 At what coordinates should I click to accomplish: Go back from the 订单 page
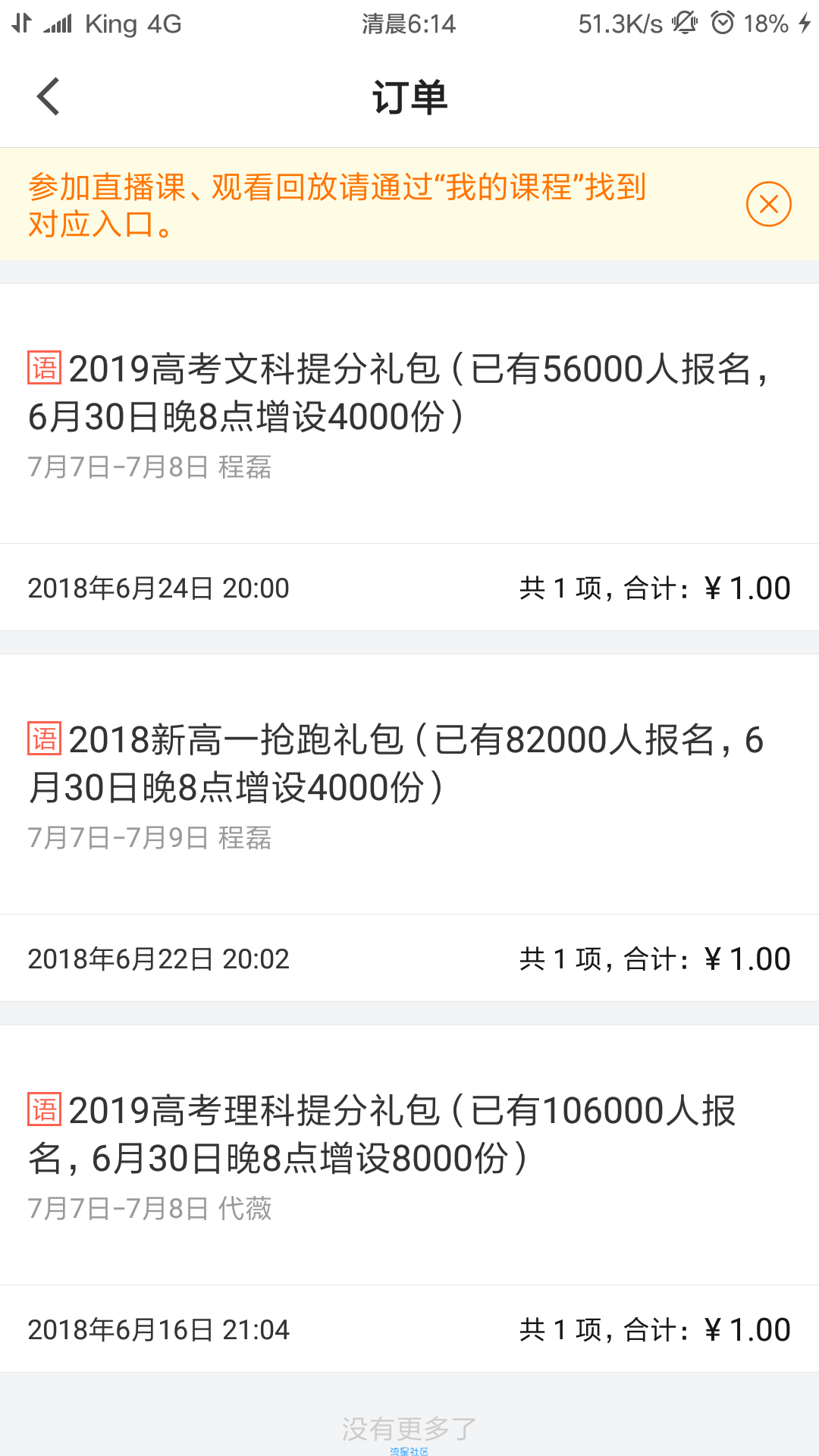[48, 97]
